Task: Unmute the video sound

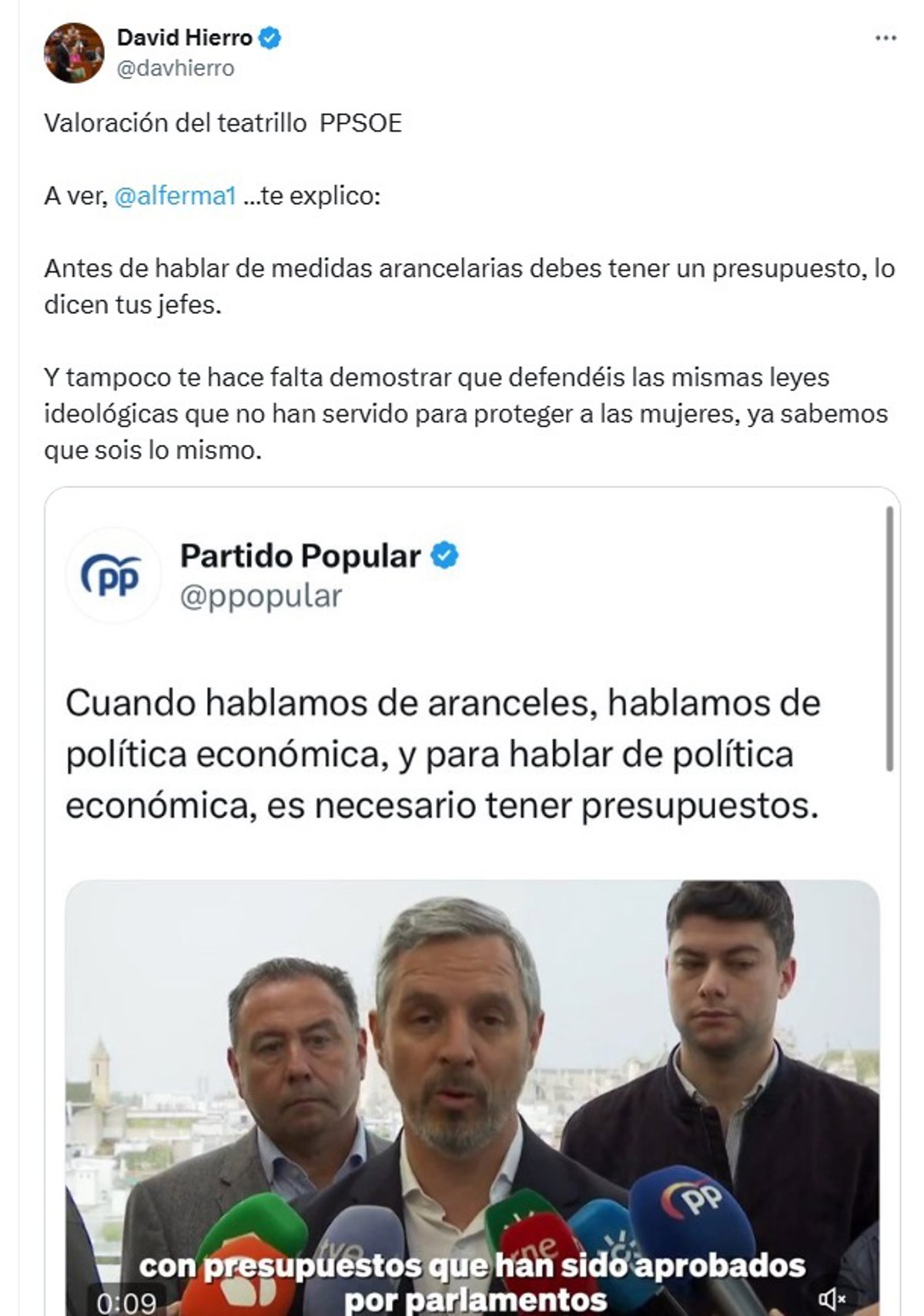Action: [832, 1300]
